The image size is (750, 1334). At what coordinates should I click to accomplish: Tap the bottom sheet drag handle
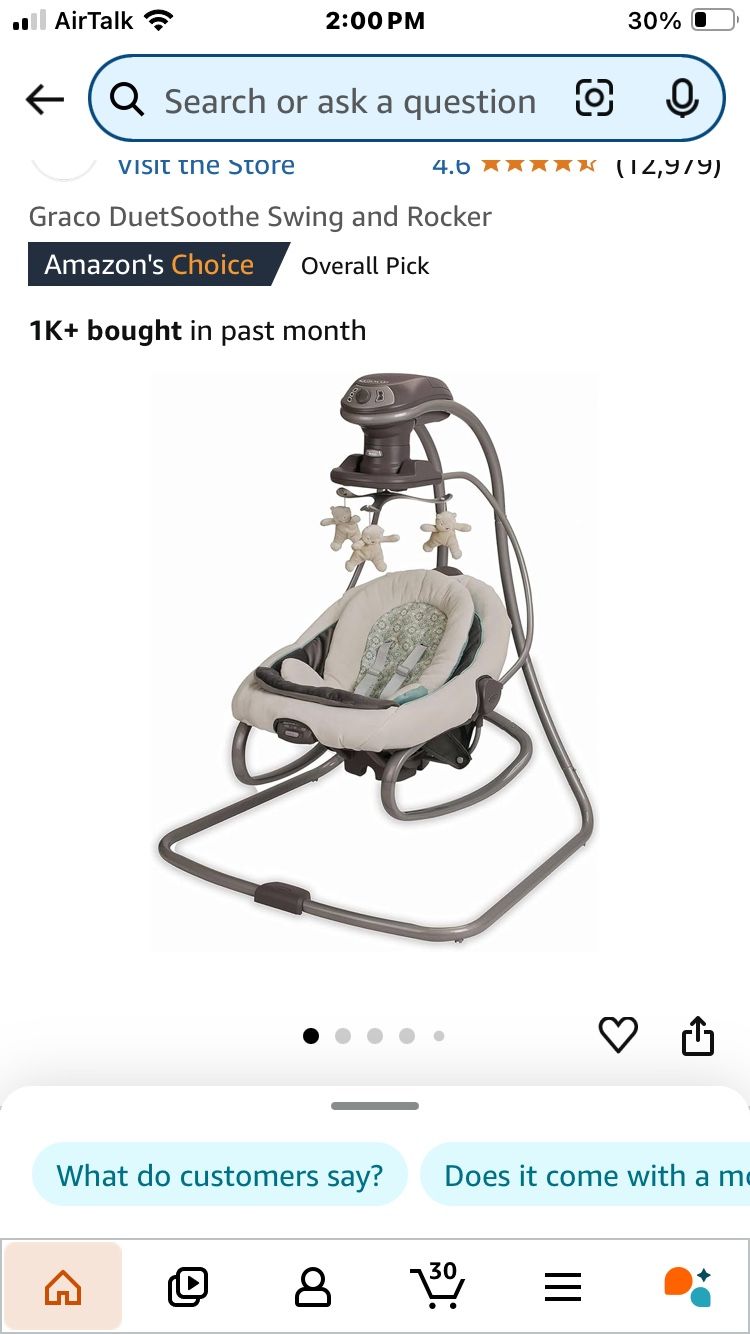point(375,1106)
